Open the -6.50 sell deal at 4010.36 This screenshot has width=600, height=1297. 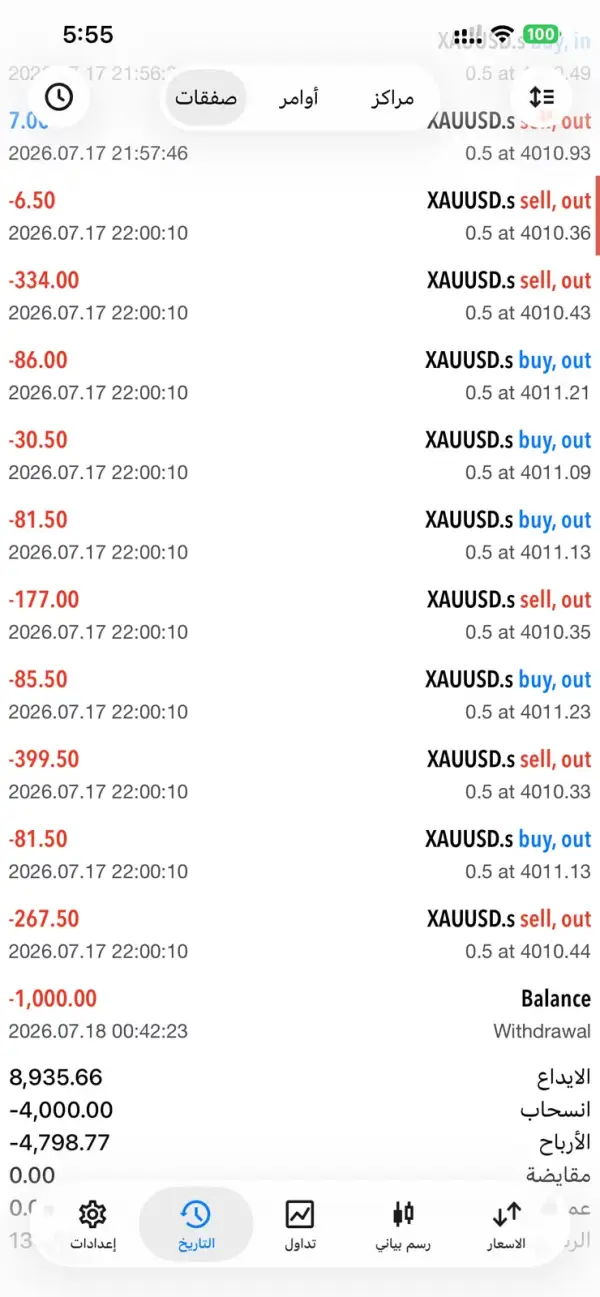click(x=300, y=216)
